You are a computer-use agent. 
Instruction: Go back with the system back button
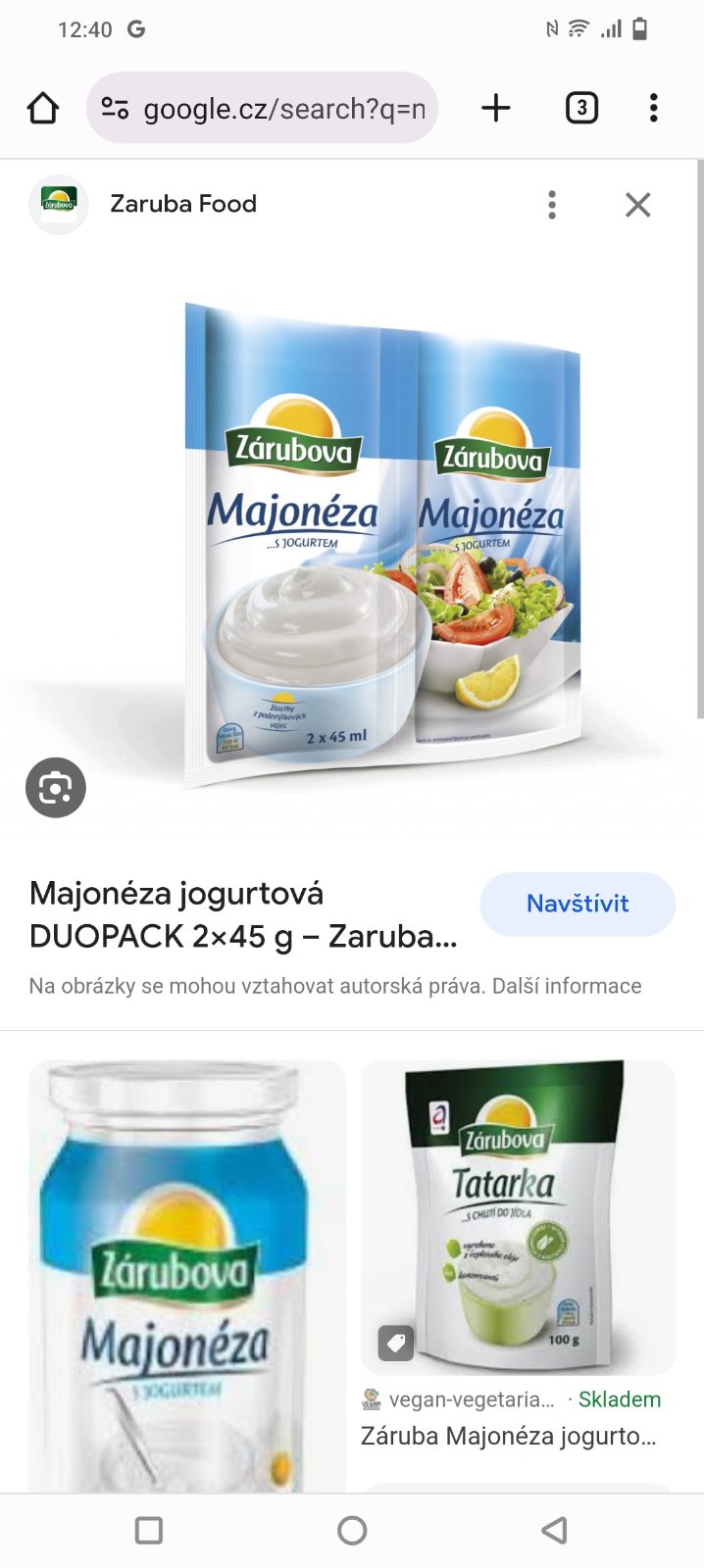554,1530
